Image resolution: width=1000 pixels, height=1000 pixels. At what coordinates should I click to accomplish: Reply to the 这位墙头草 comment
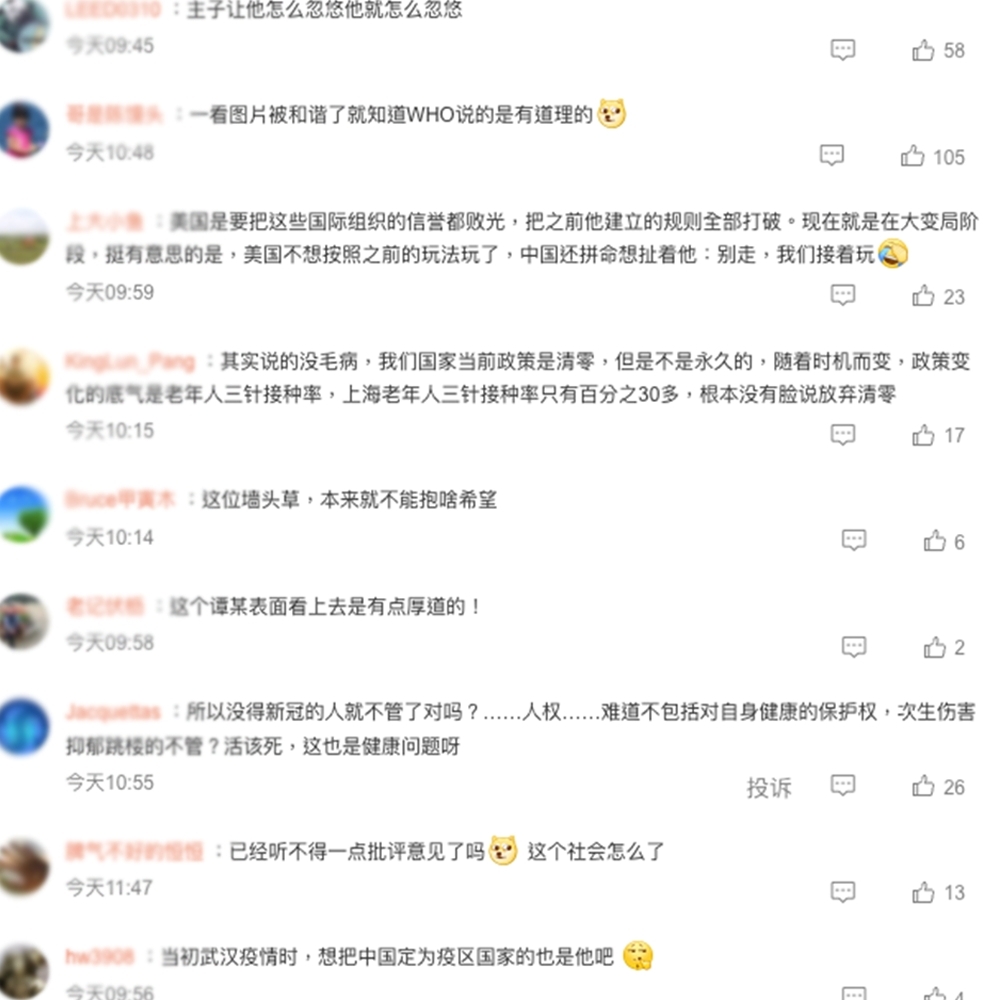coord(854,541)
